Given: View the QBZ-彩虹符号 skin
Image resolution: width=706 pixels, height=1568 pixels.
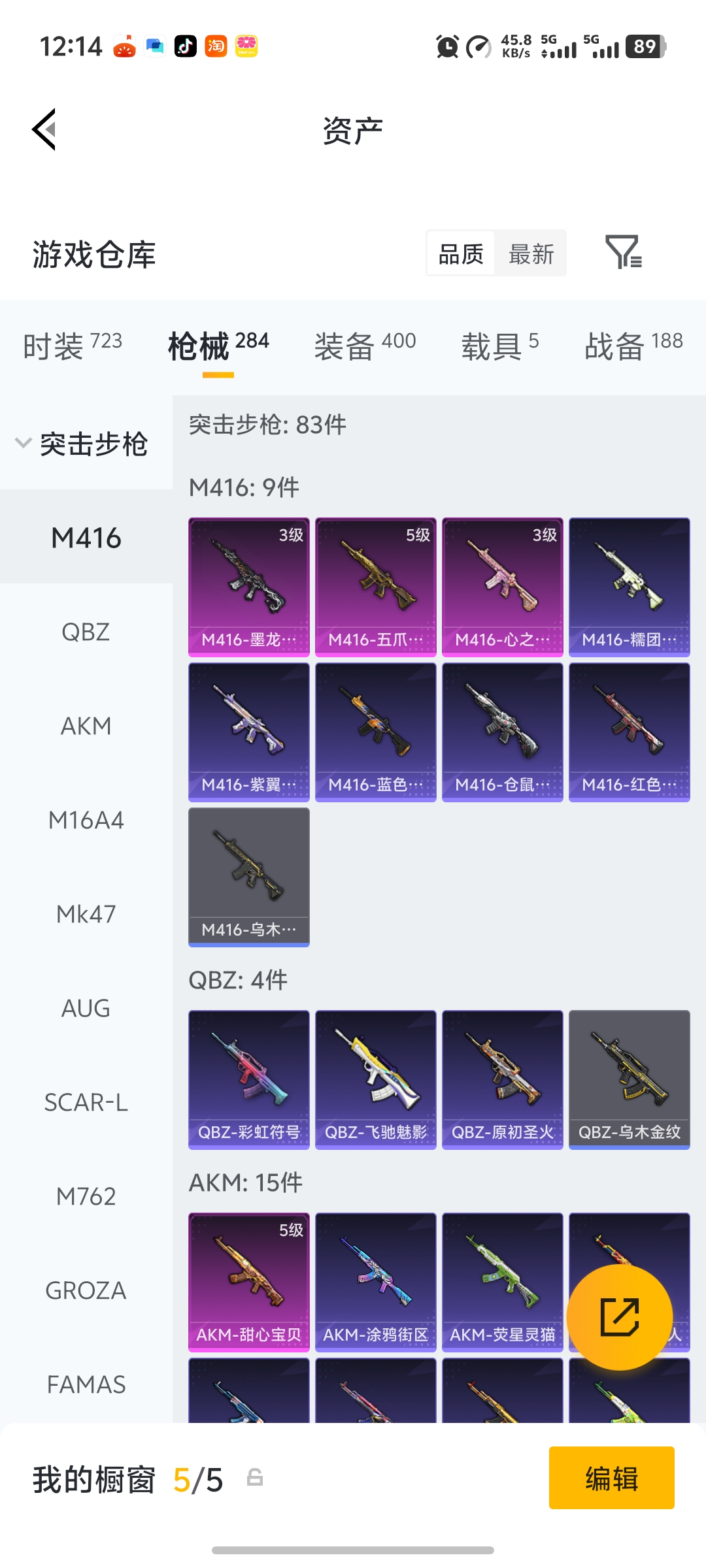Looking at the screenshot, I should click(249, 1079).
